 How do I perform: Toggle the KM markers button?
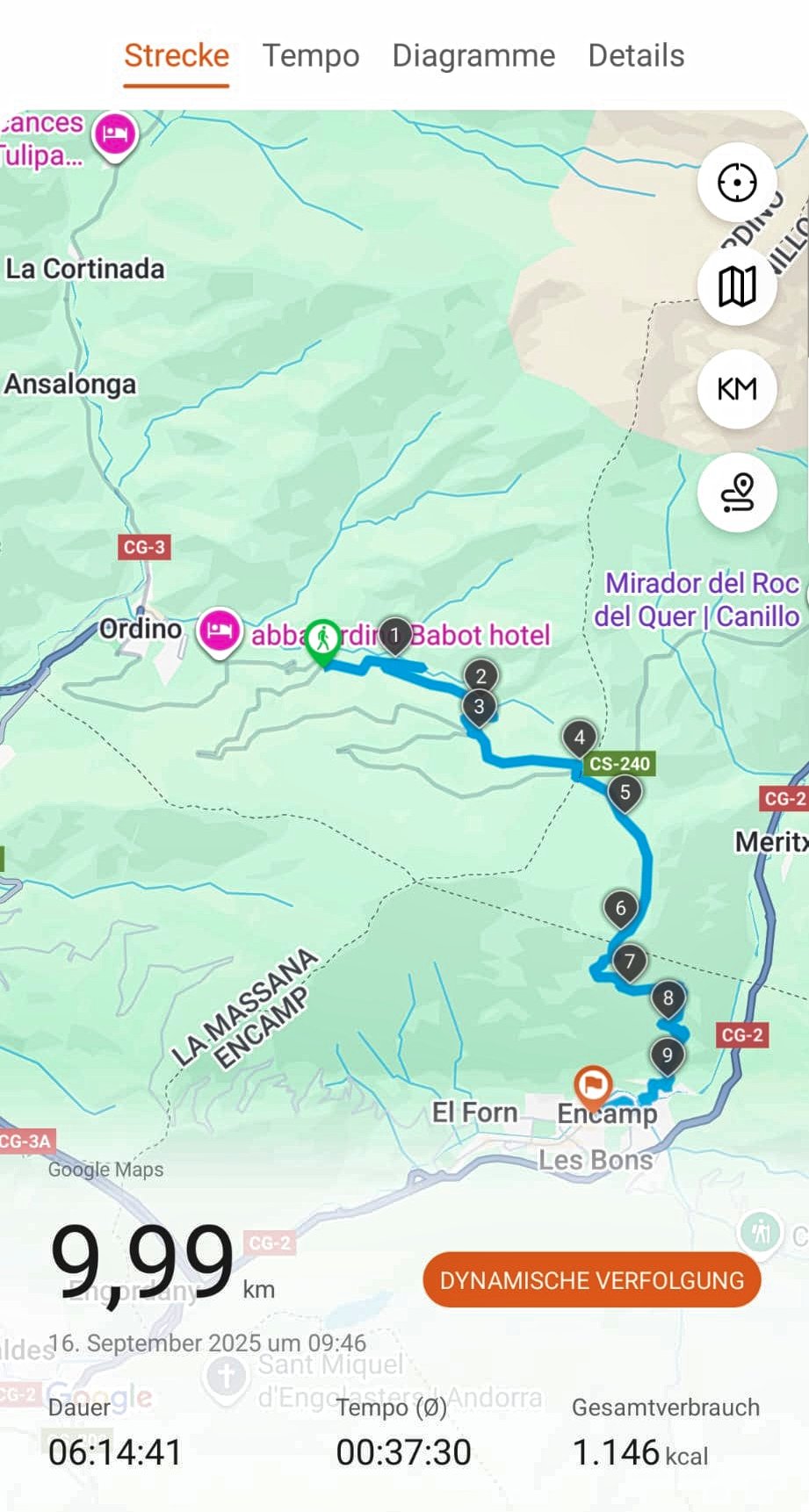[x=737, y=389]
